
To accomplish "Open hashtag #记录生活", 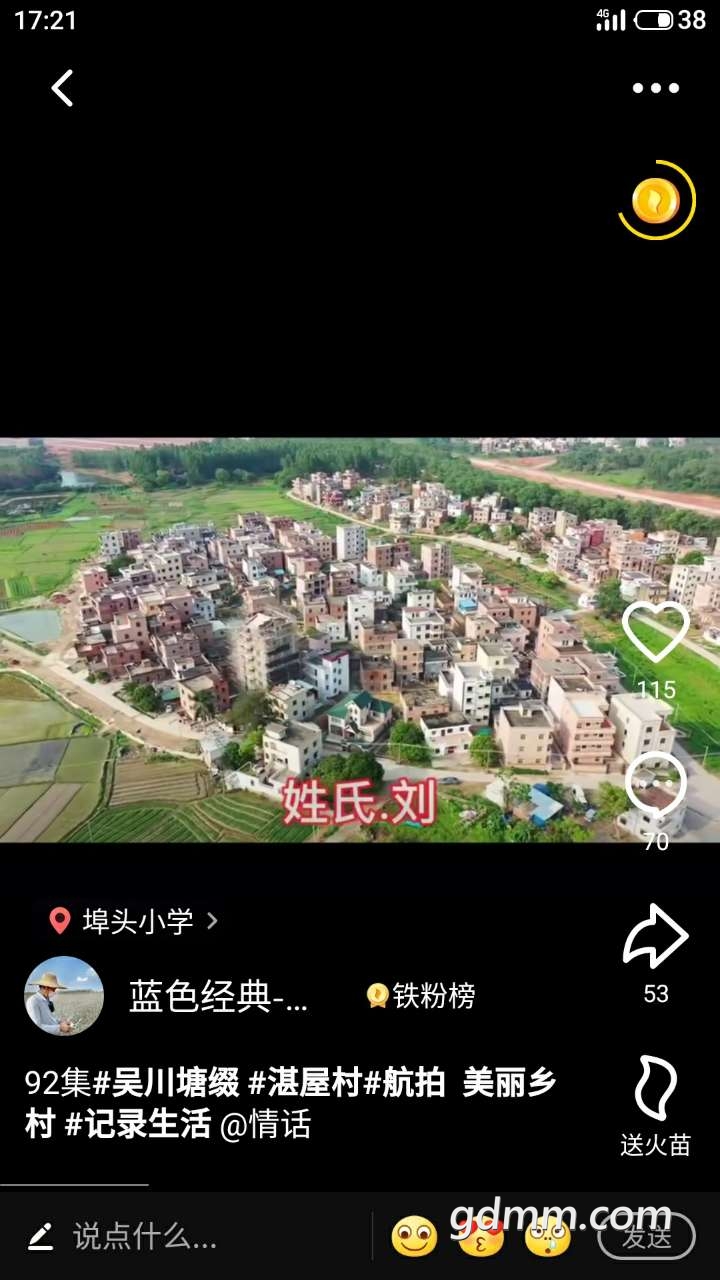I will [138, 1124].
